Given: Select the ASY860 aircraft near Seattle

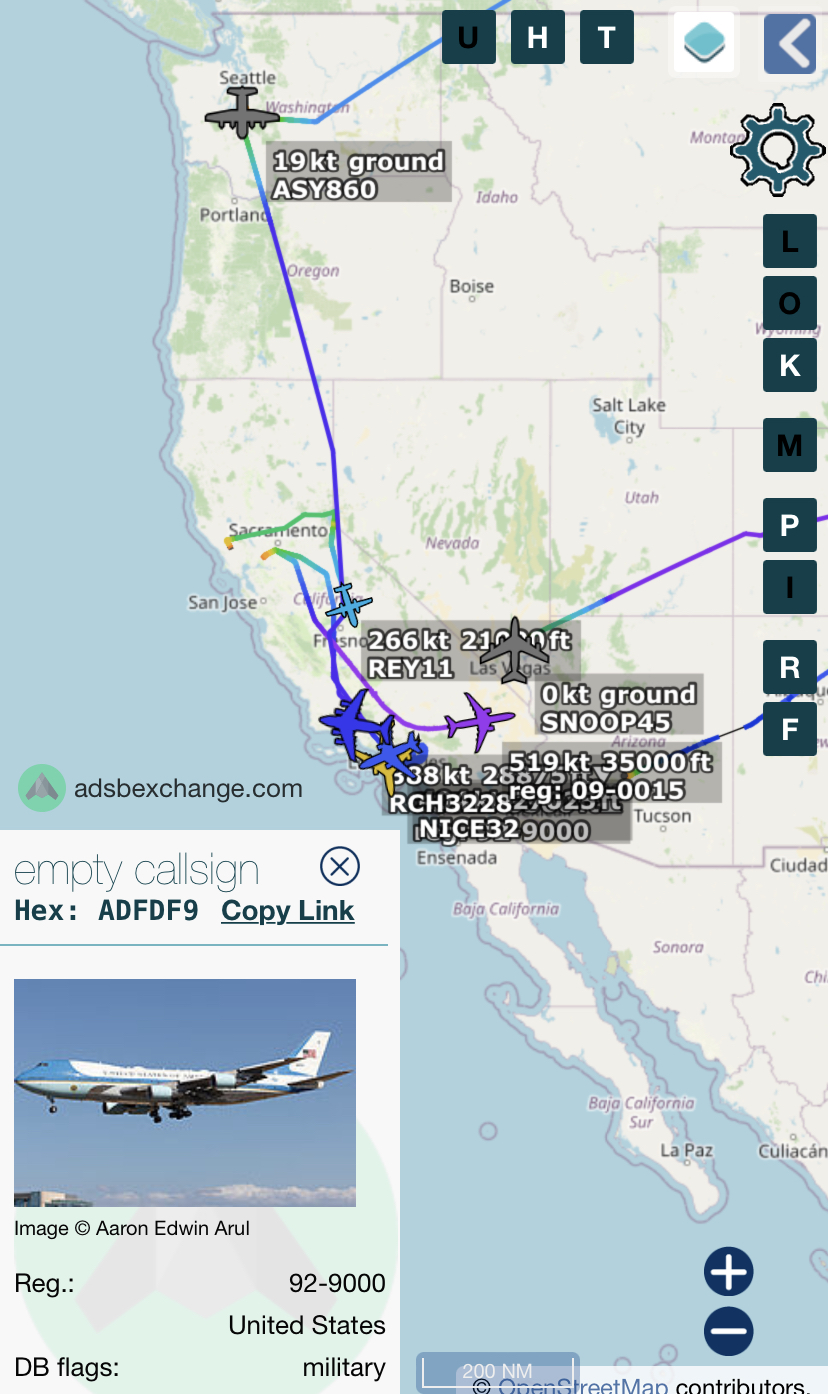Looking at the screenshot, I should (x=242, y=112).
